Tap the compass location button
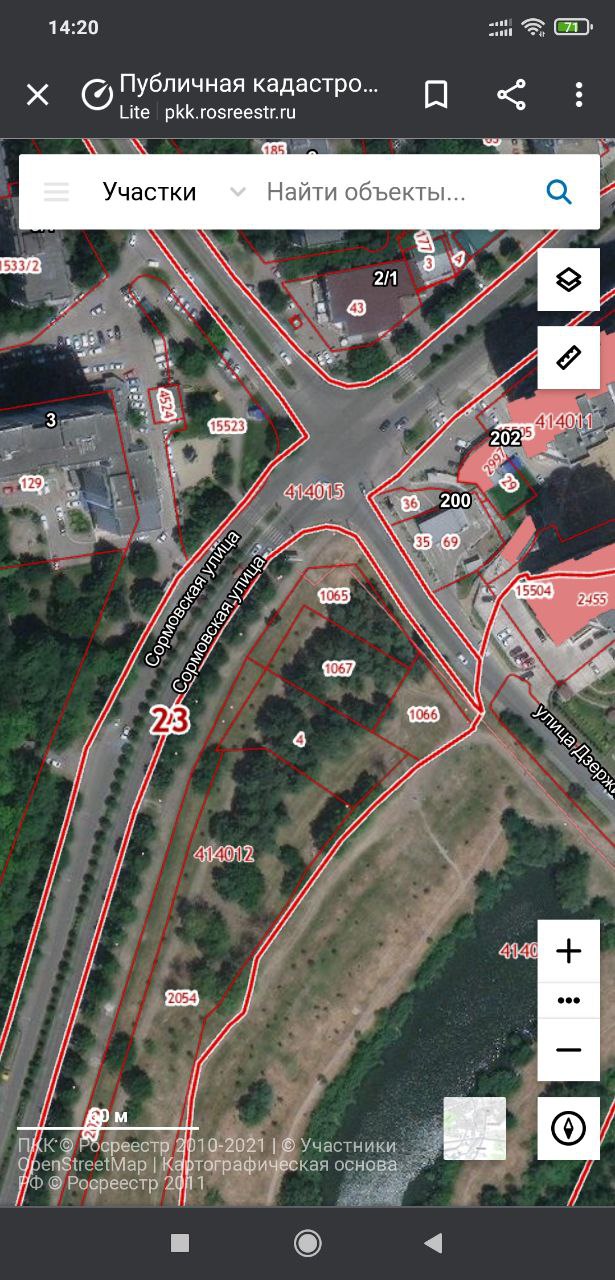615x1280 pixels. pos(569,1128)
